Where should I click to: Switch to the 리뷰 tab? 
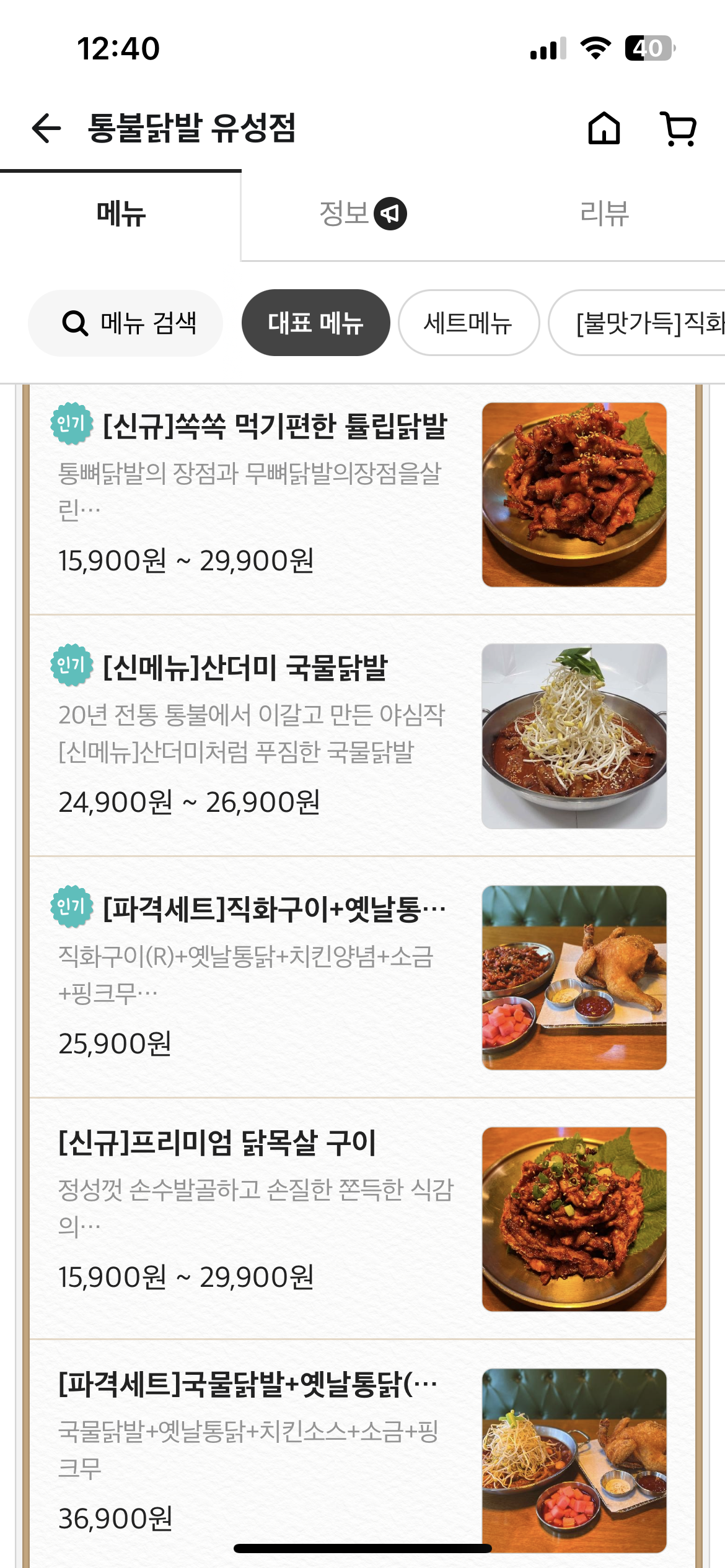[x=604, y=214]
